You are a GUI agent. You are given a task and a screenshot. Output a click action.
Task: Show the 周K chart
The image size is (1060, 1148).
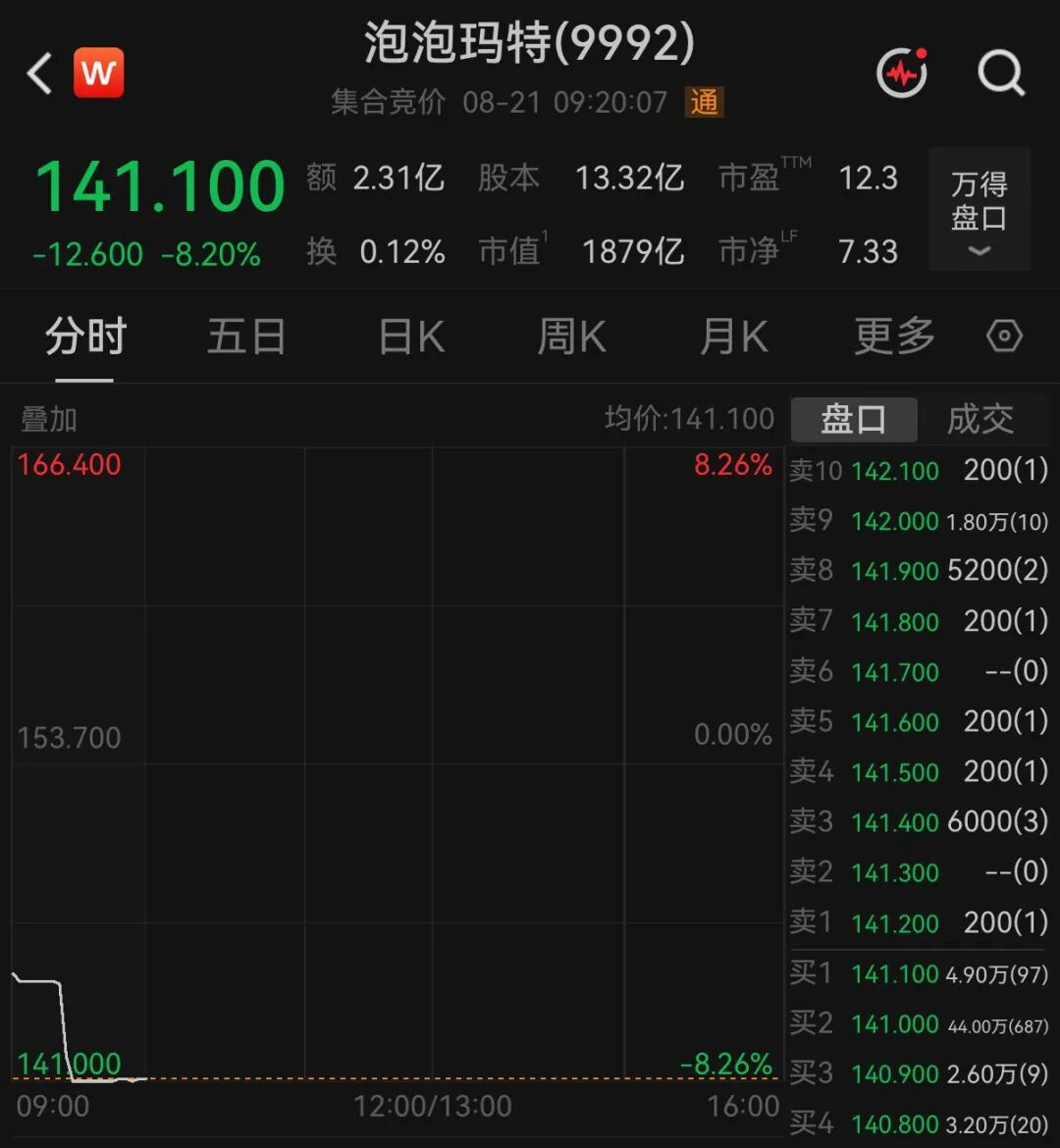pyautogui.click(x=572, y=337)
